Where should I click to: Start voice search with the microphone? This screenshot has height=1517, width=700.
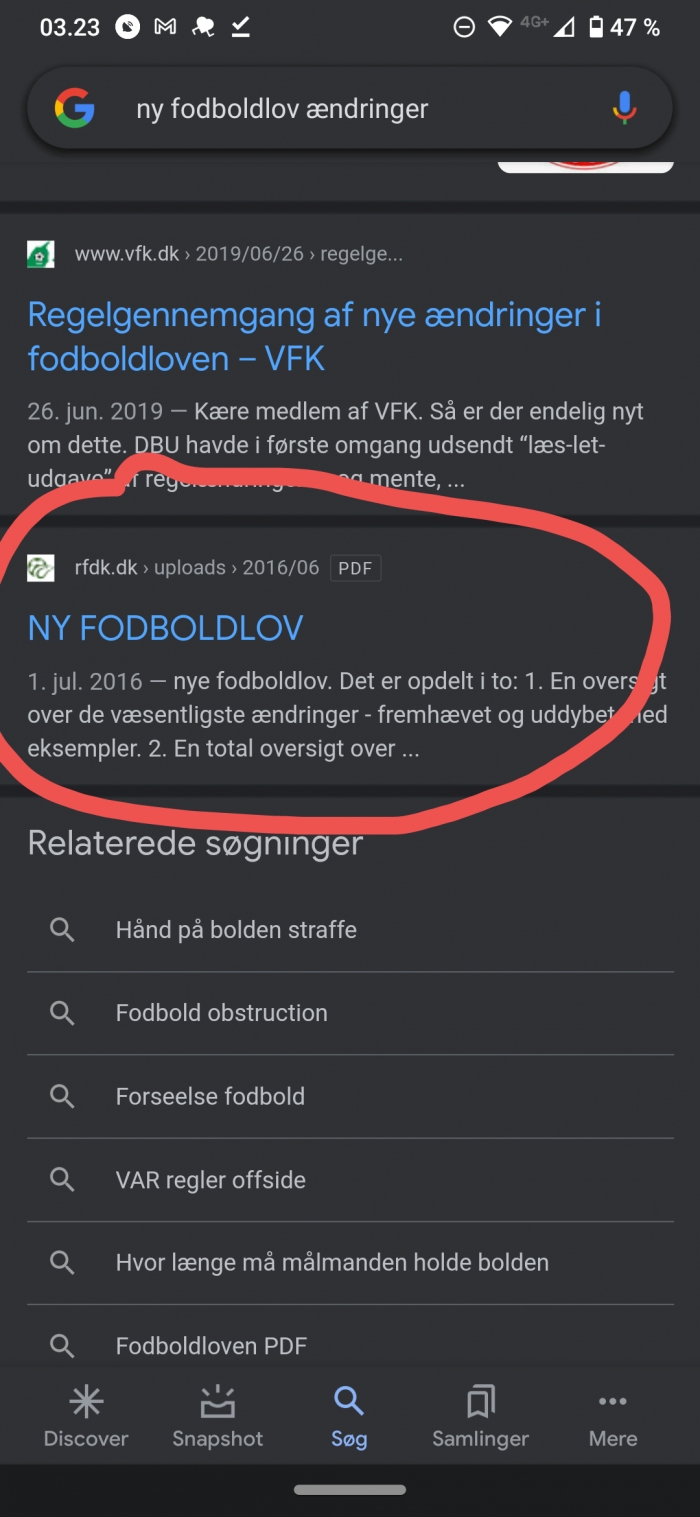tap(624, 108)
